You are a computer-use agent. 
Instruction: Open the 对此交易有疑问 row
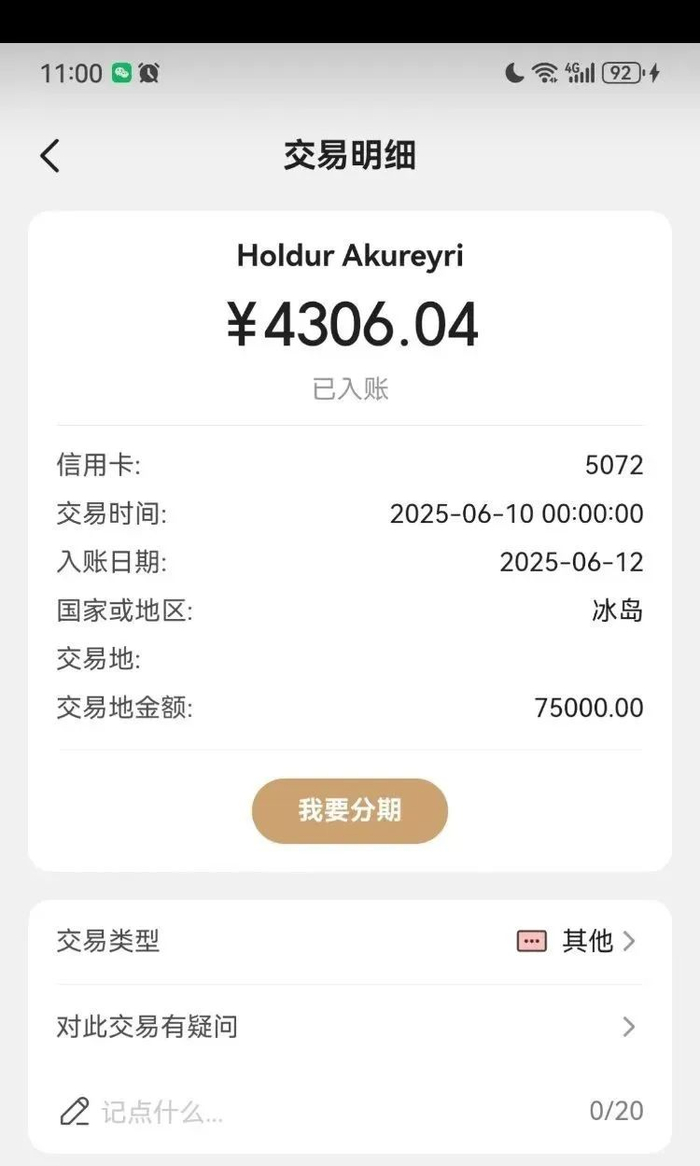tap(350, 1027)
